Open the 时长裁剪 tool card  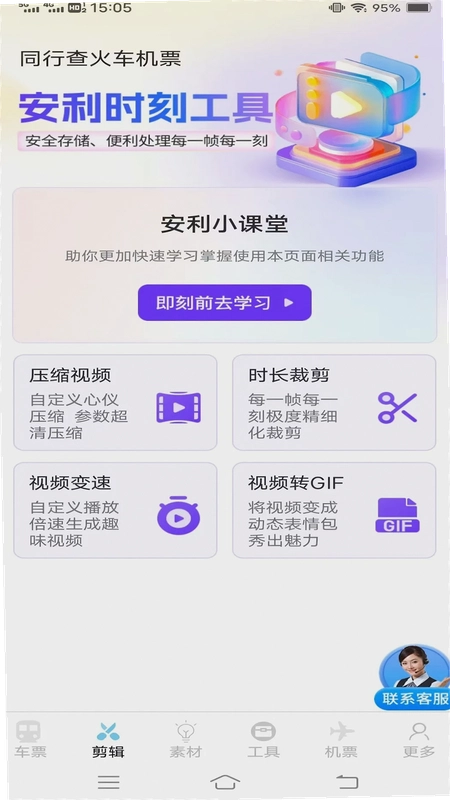[334, 403]
